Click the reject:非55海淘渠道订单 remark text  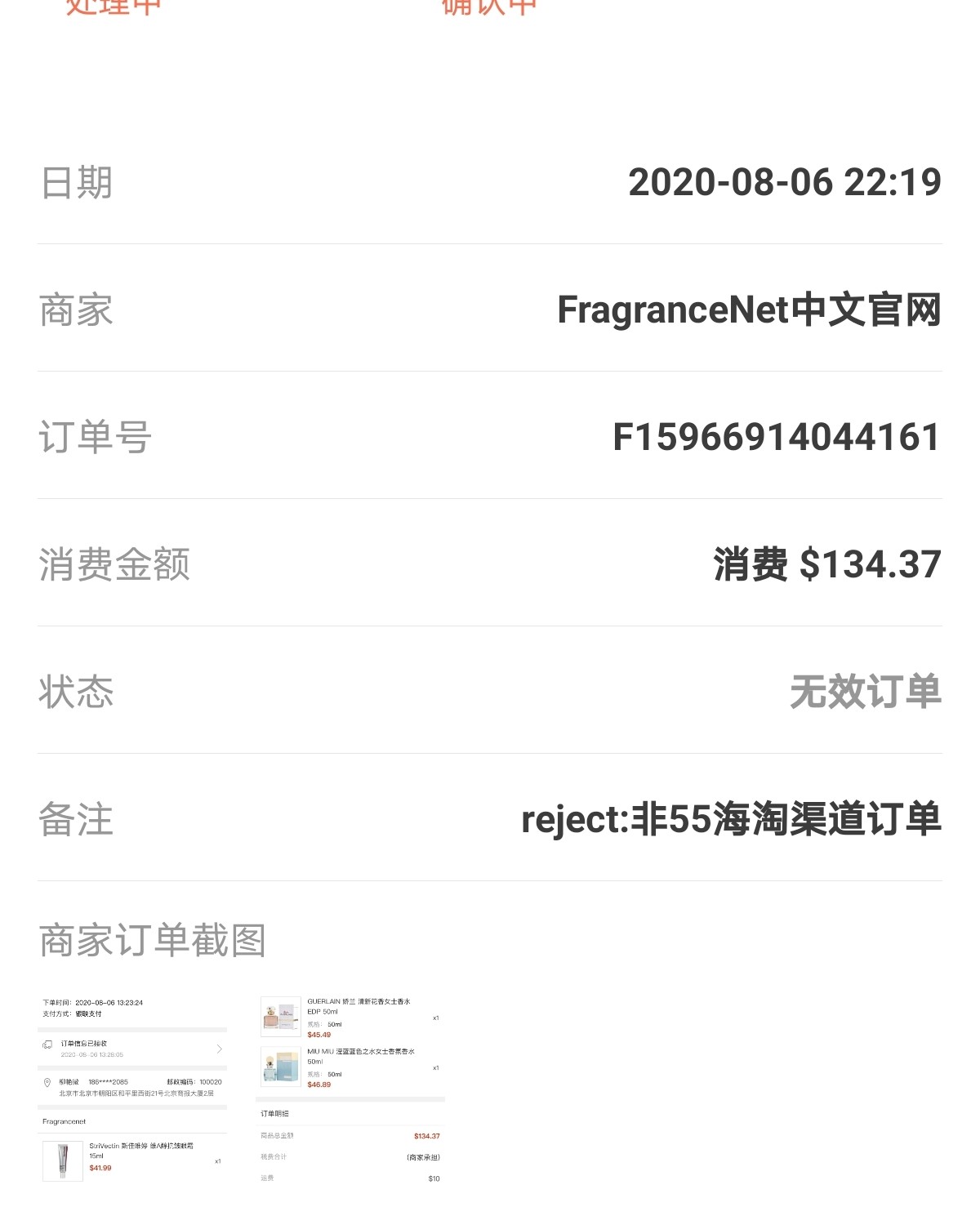coord(731,821)
